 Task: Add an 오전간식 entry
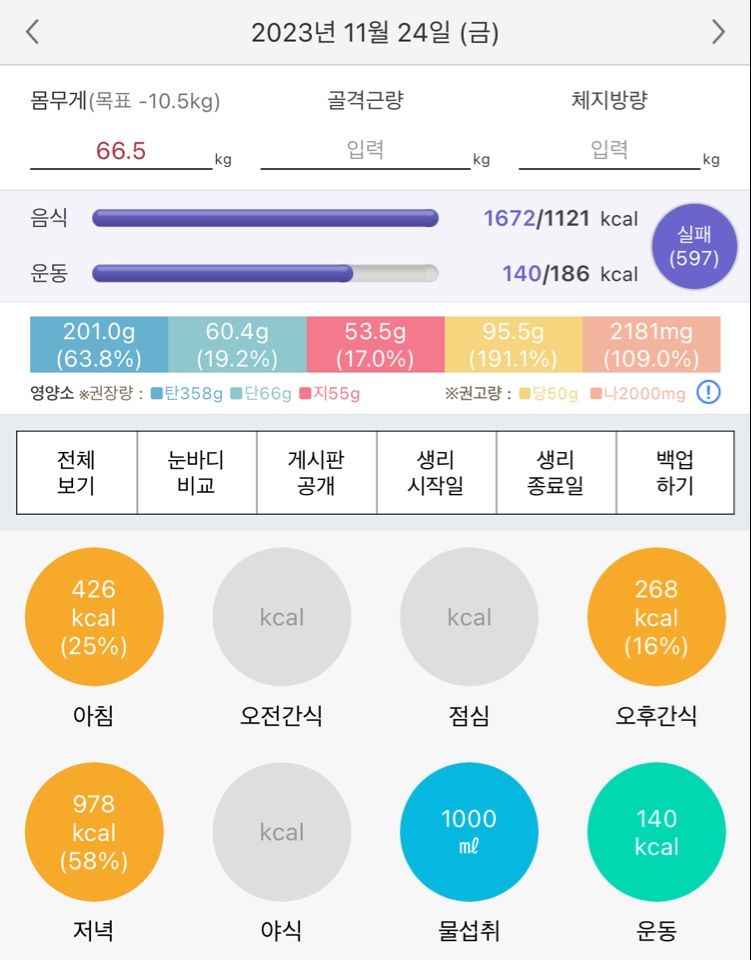[x=281, y=617]
